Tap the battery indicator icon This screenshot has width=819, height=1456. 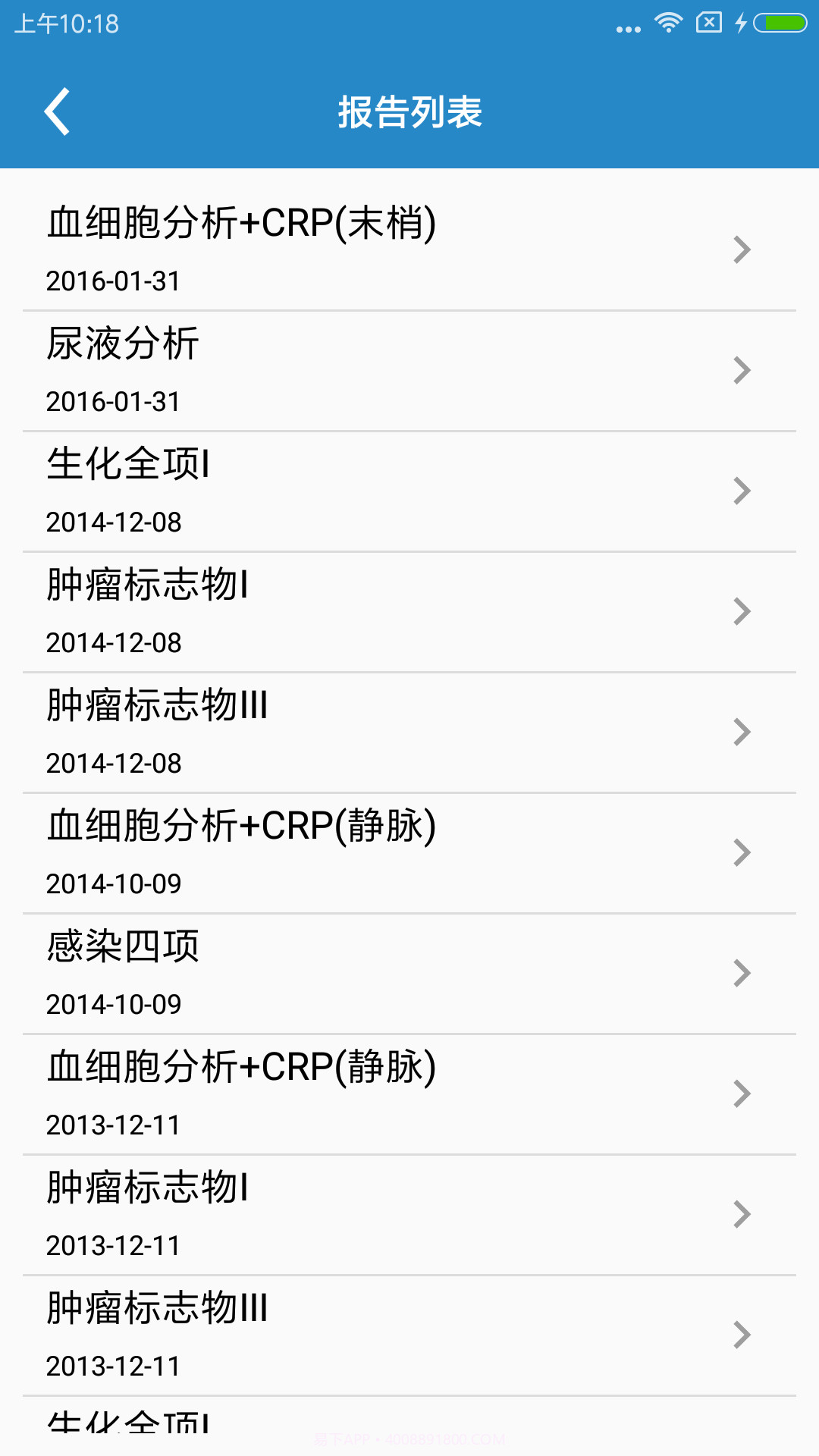[x=778, y=23]
